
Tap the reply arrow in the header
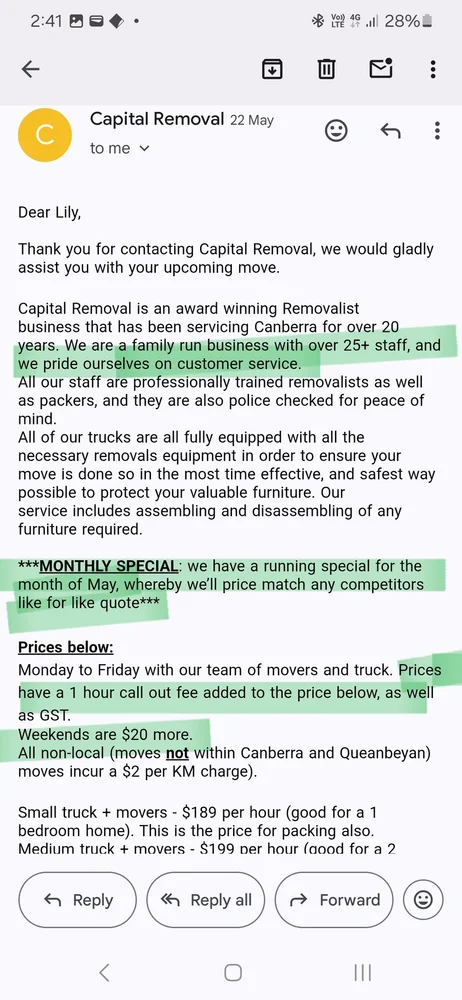(390, 131)
